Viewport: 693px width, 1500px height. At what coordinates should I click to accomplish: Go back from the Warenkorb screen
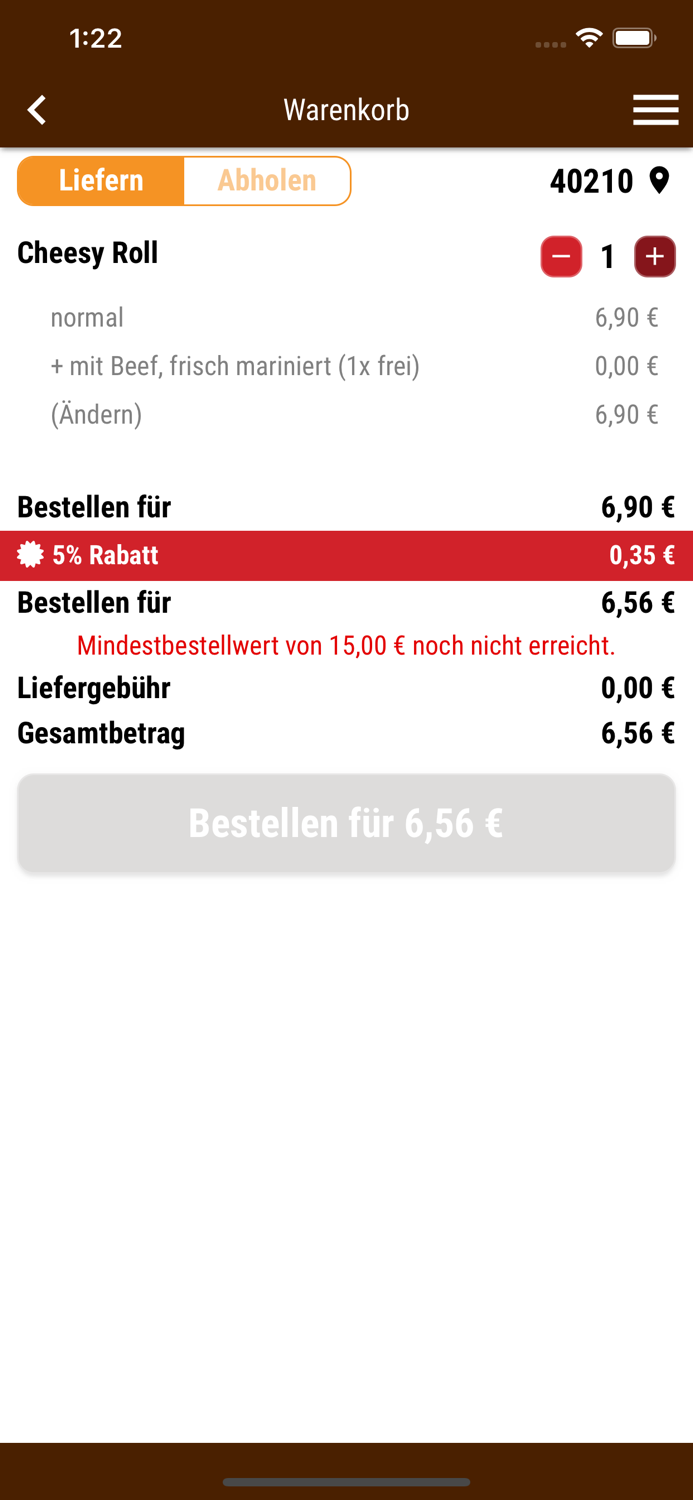pyautogui.click(x=37, y=110)
